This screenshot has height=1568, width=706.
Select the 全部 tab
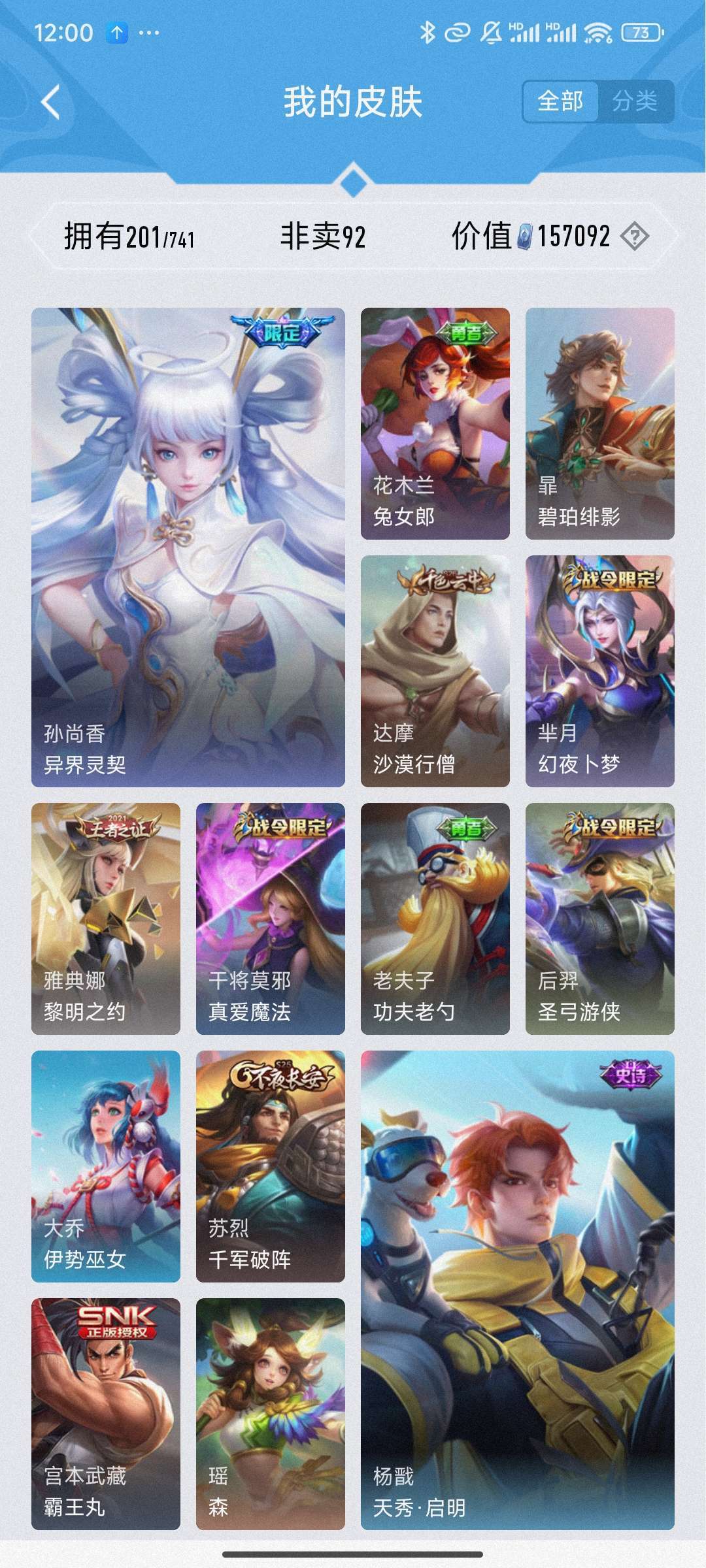[x=560, y=101]
